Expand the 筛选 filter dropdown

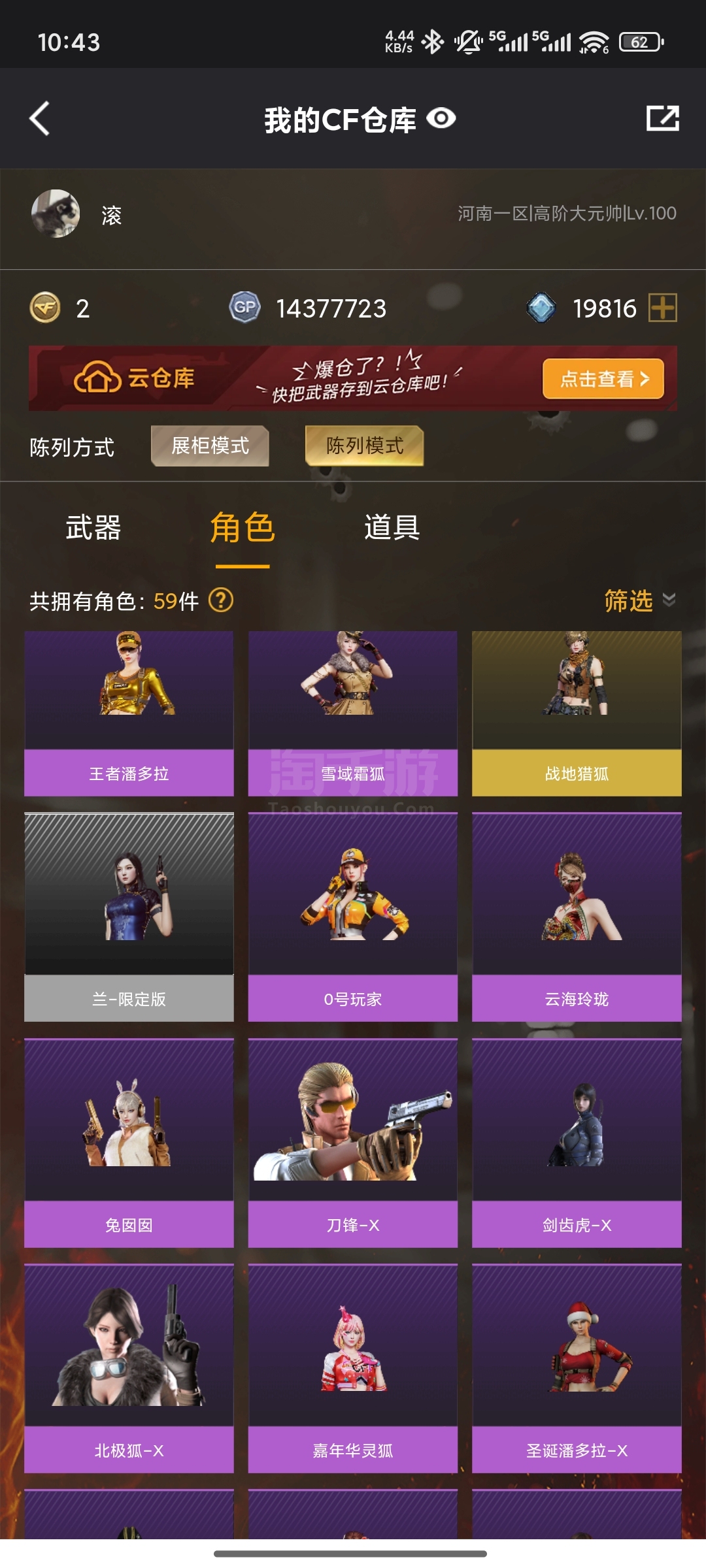click(639, 600)
